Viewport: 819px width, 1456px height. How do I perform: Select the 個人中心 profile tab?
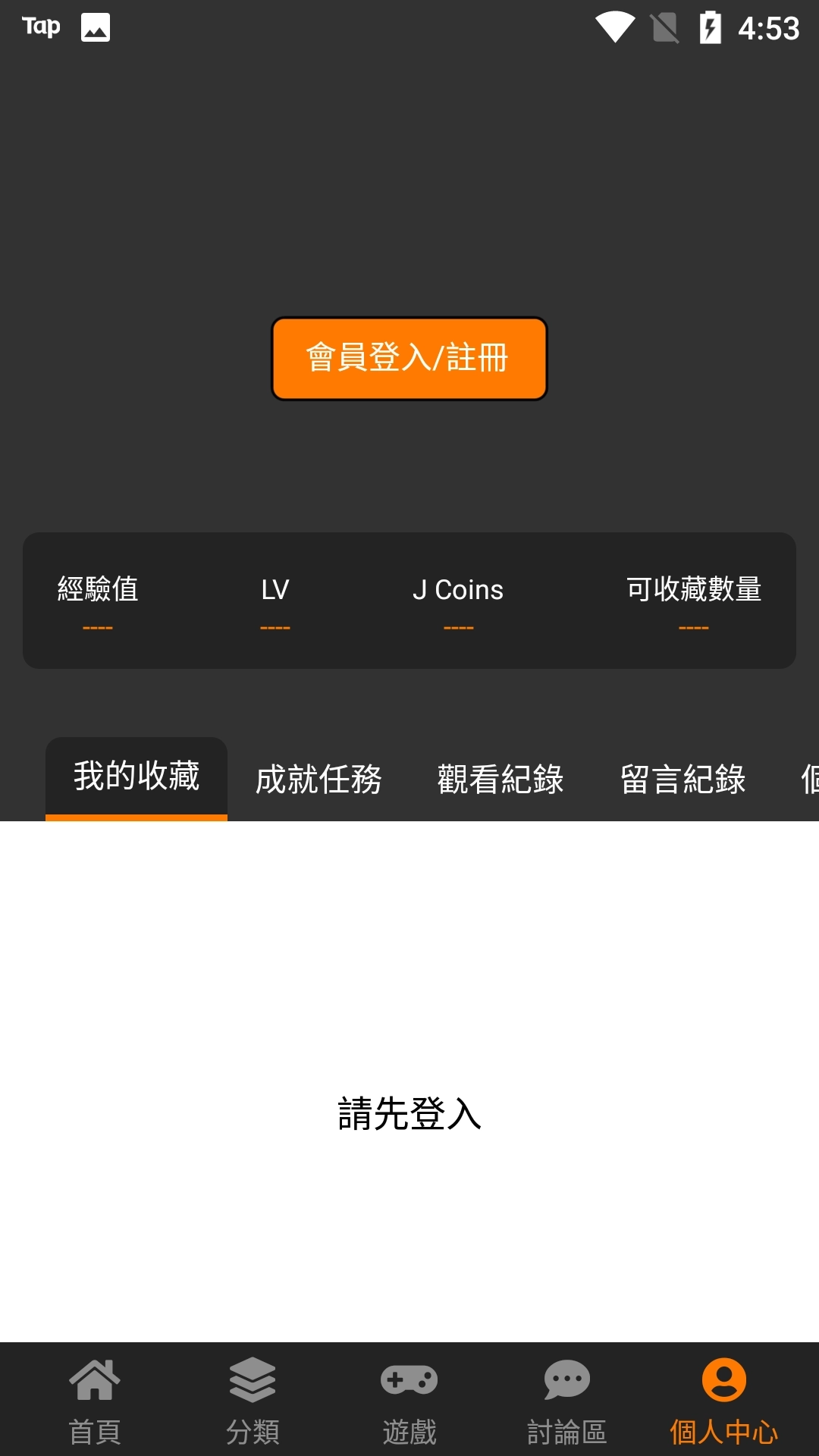point(723,1400)
